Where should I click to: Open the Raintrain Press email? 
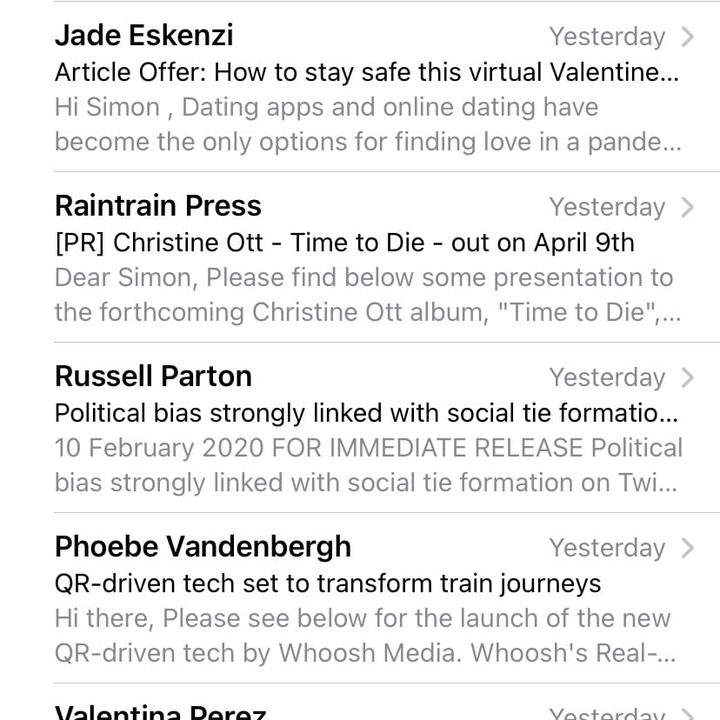tap(360, 258)
